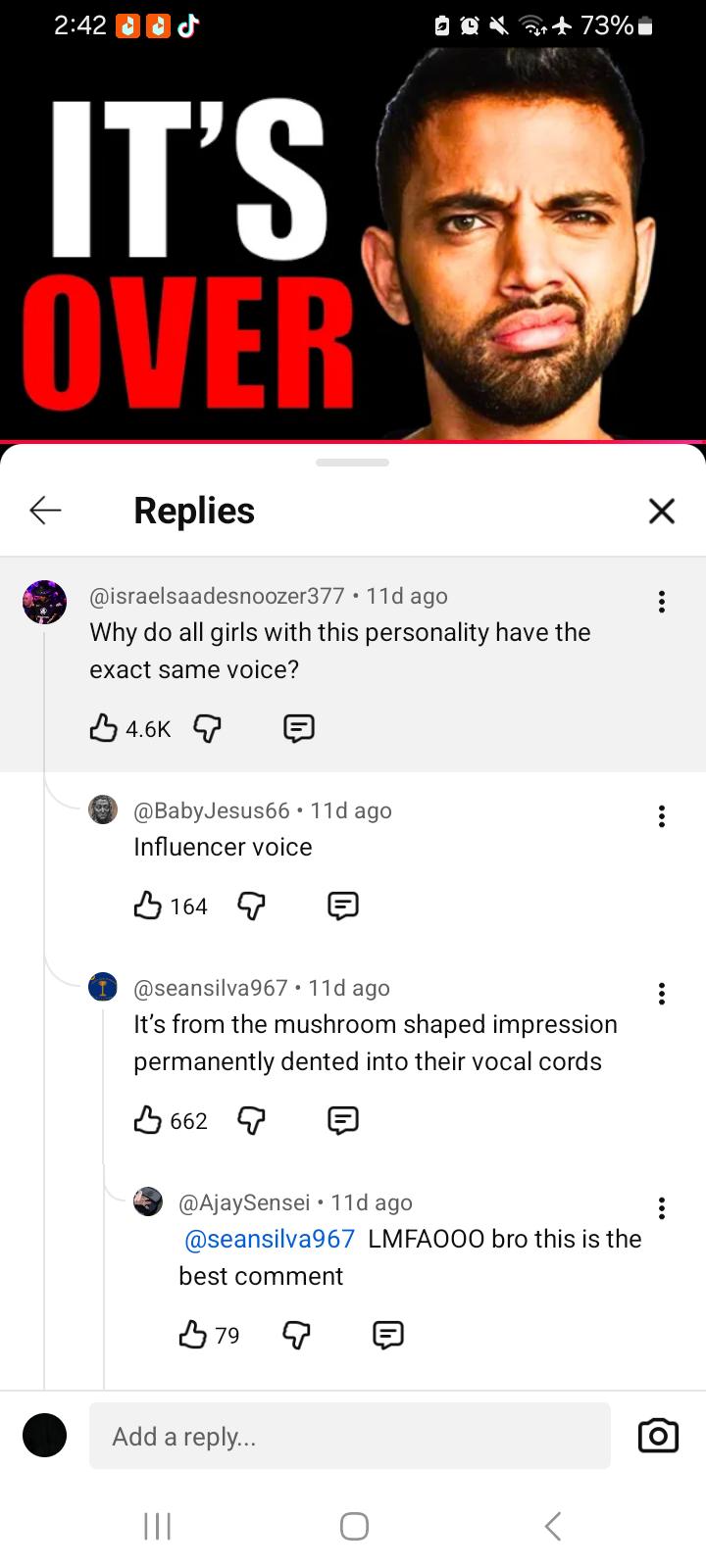Viewport: 706px width, 1568px height.
Task: Close the Replies panel
Action: tap(662, 511)
